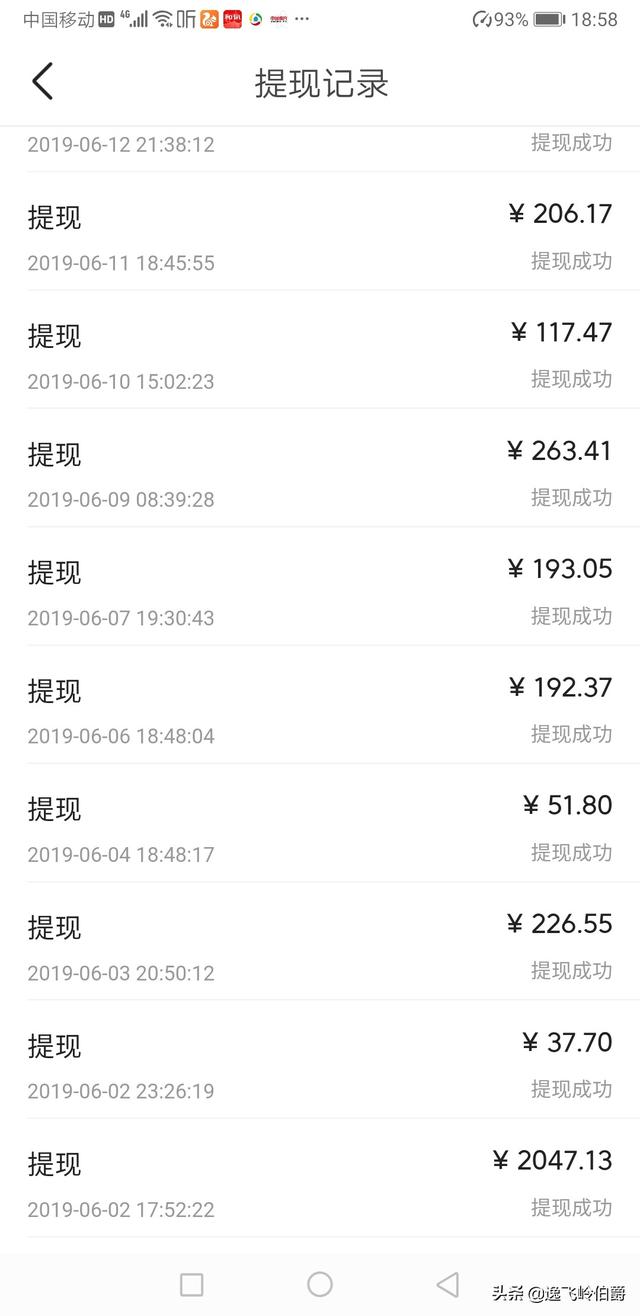The height and width of the screenshot is (1316, 640).
Task: Open the ¥51.80 withdrawal record
Action: (x=320, y=822)
